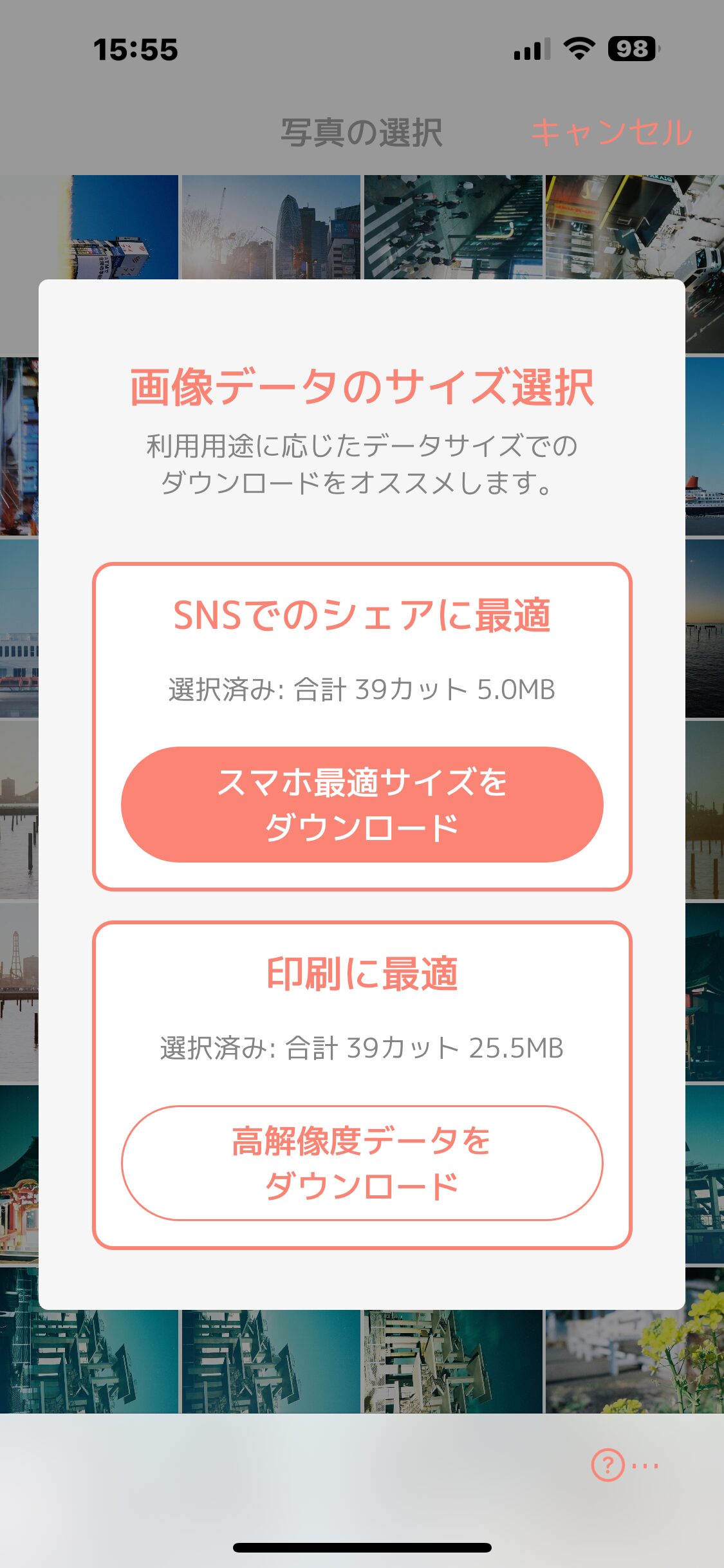Open the help question mark icon
724x1568 pixels.
[x=608, y=1465]
